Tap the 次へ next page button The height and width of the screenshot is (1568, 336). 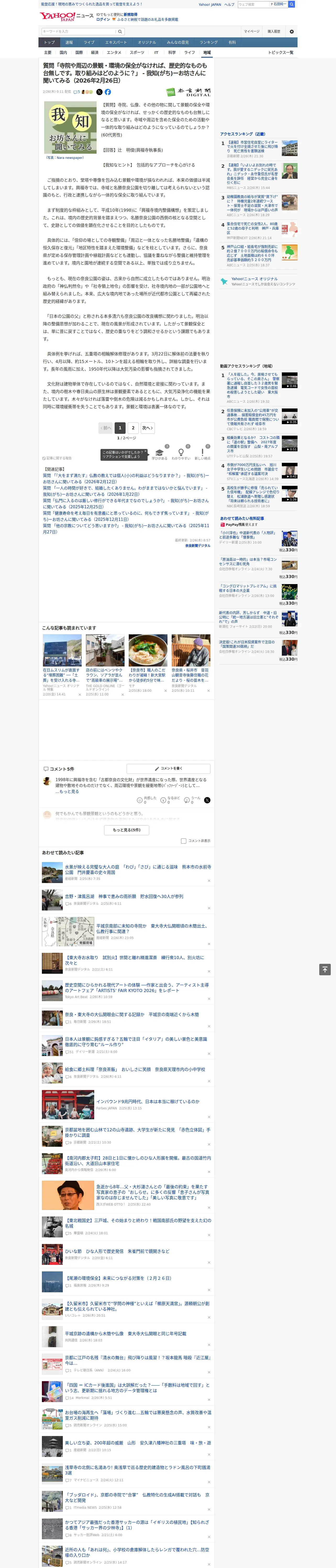148,428
